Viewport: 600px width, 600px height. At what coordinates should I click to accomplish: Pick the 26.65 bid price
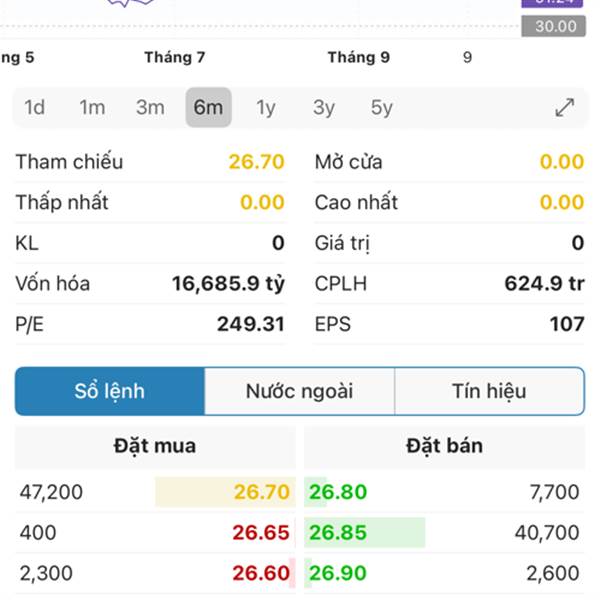[262, 533]
